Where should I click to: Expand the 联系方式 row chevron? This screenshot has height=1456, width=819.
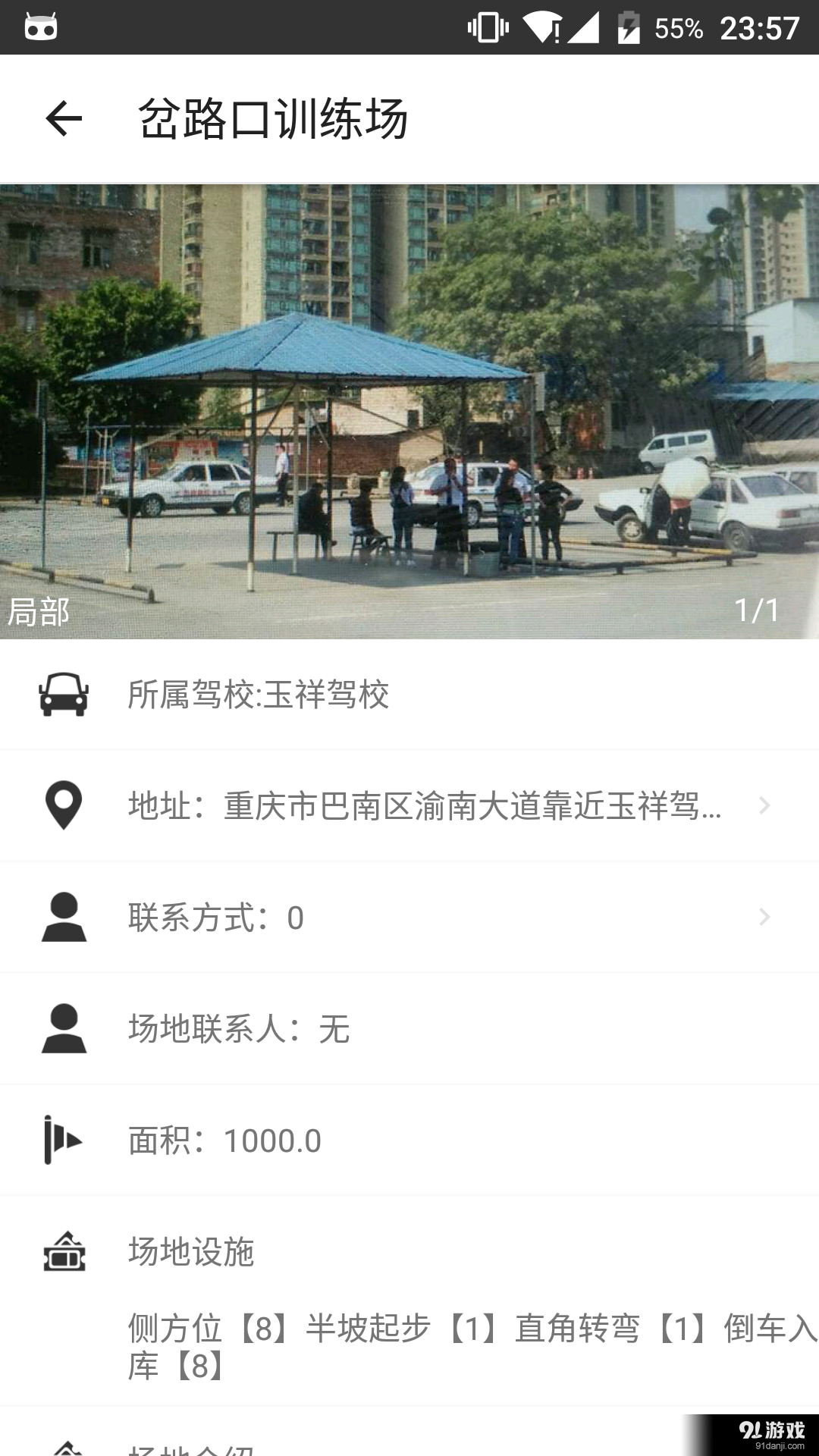pos(766,917)
